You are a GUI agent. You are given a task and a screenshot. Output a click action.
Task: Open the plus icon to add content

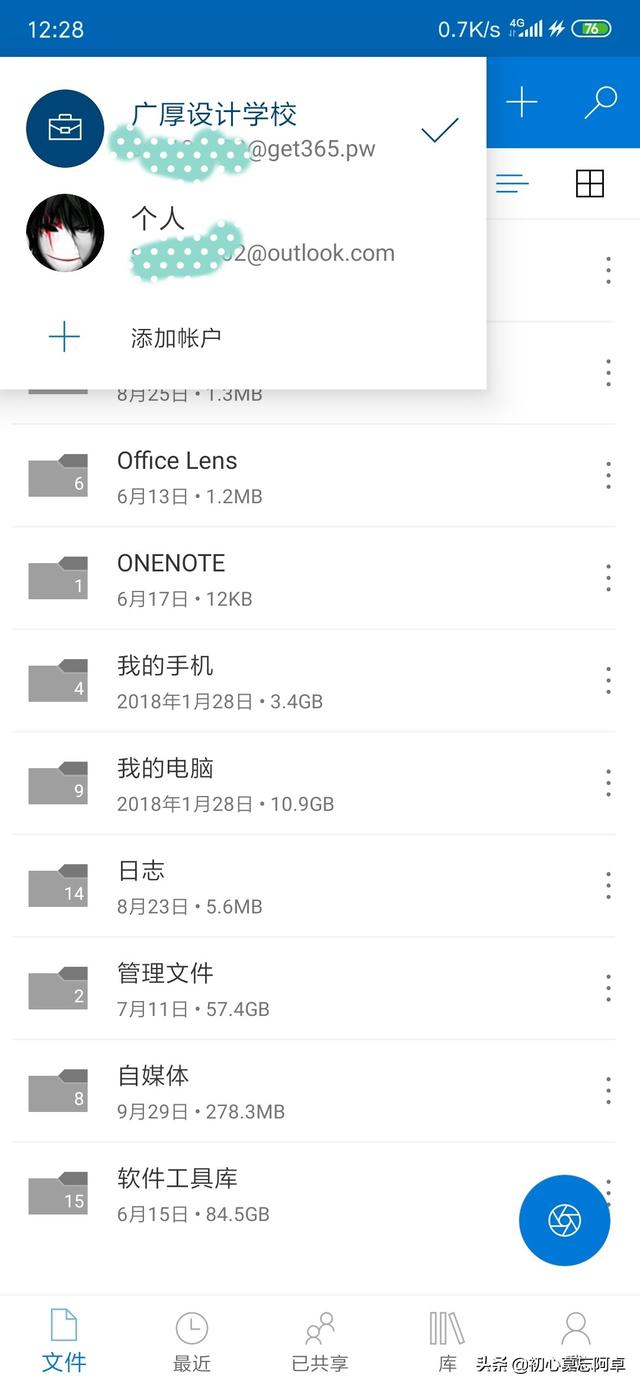point(521,102)
